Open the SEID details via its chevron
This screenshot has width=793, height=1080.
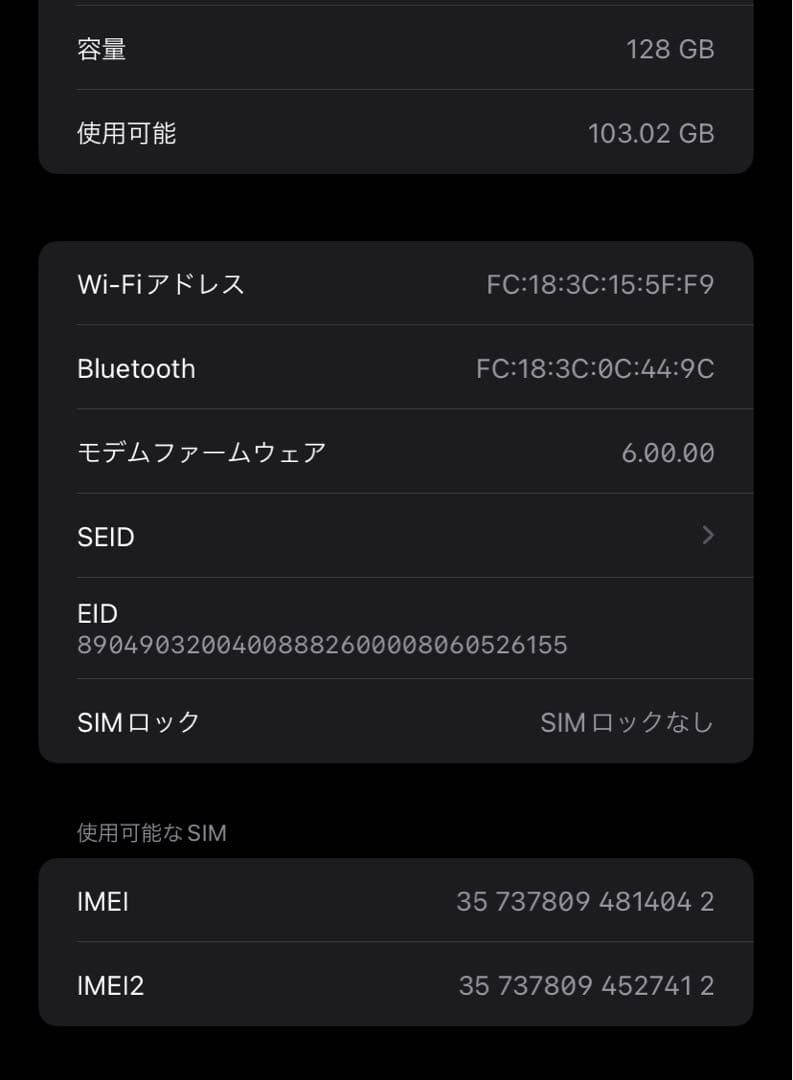(x=707, y=536)
